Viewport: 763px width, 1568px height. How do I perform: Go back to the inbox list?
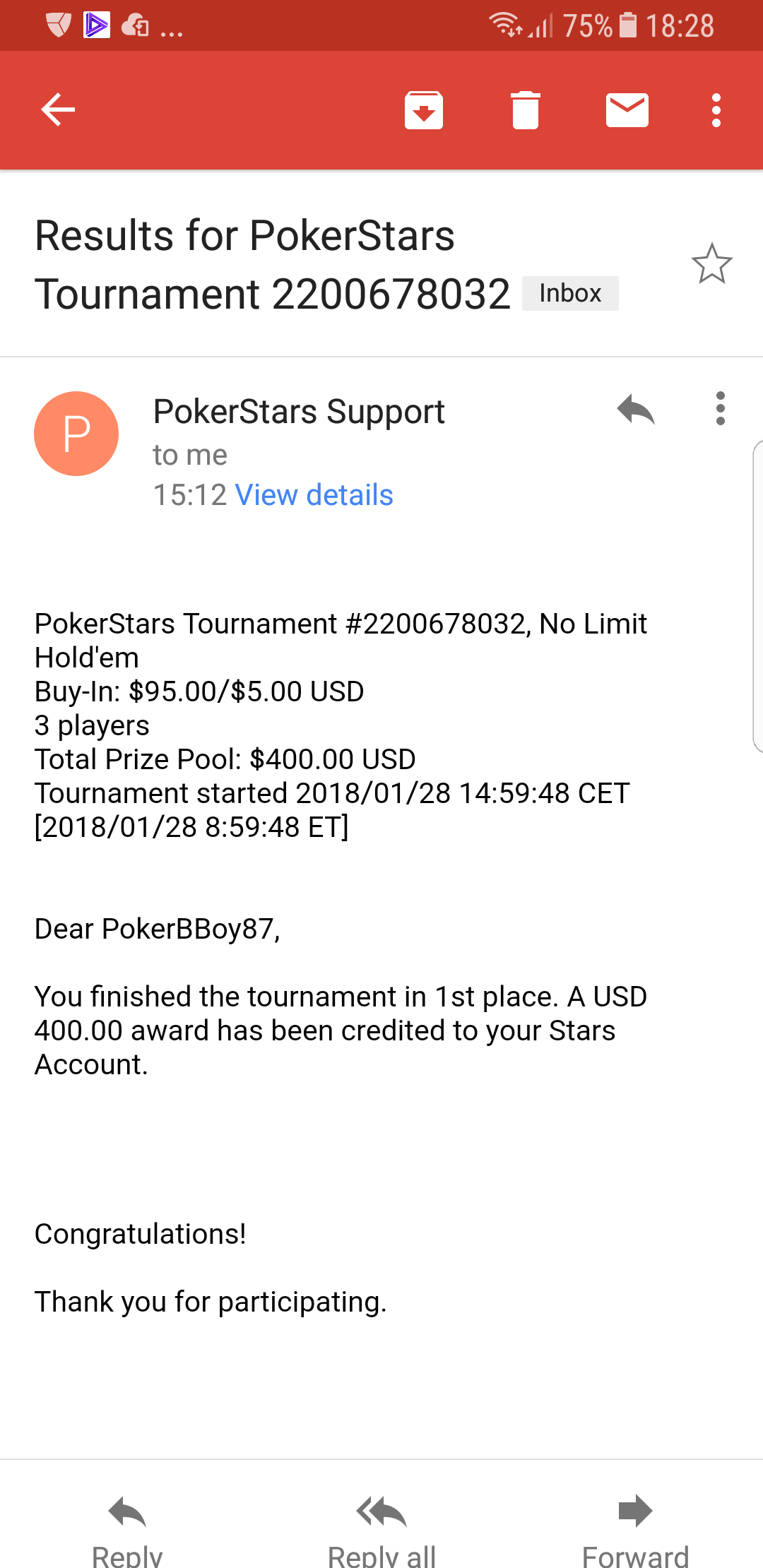(x=58, y=110)
